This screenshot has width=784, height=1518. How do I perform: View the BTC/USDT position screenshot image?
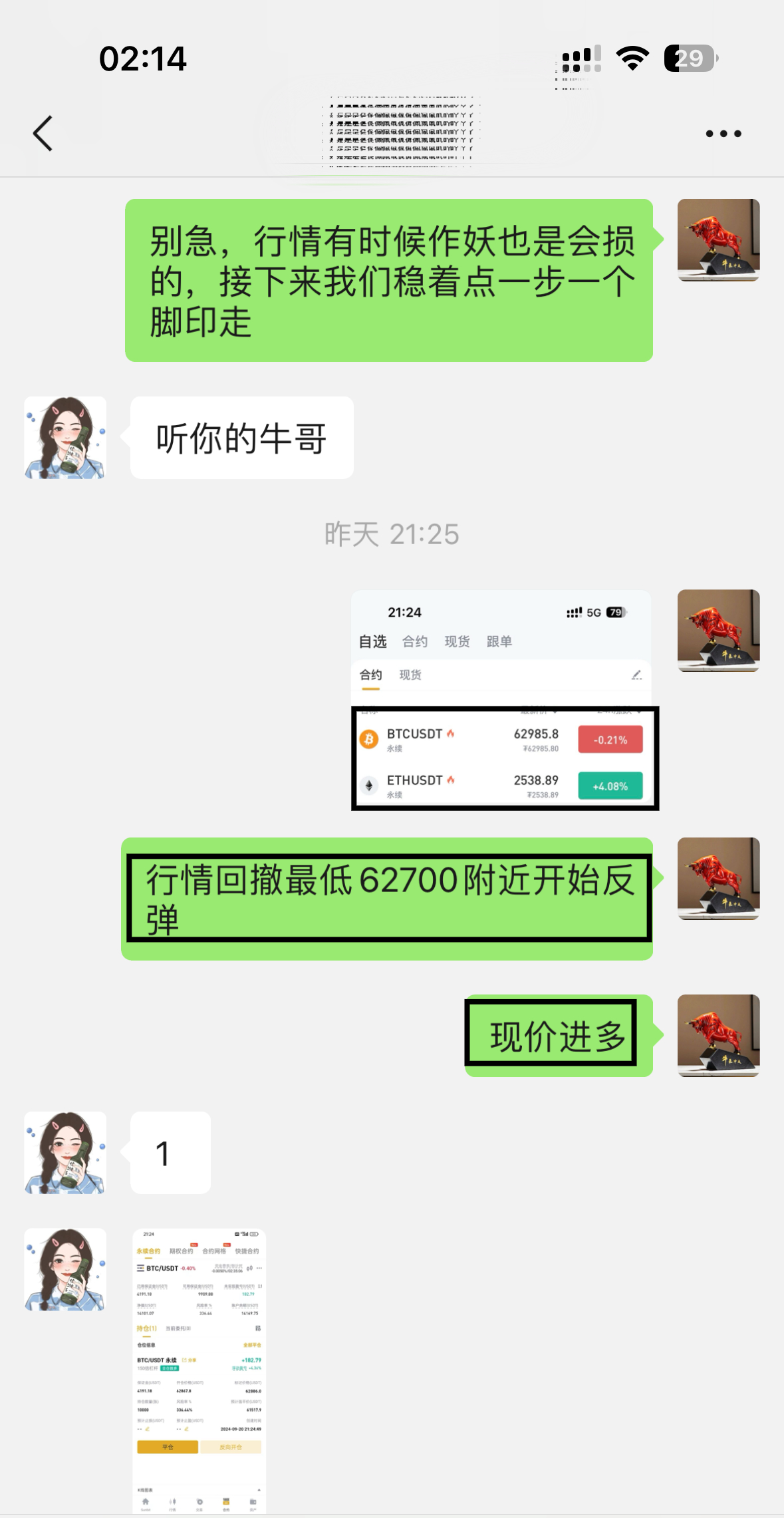[x=199, y=1370]
